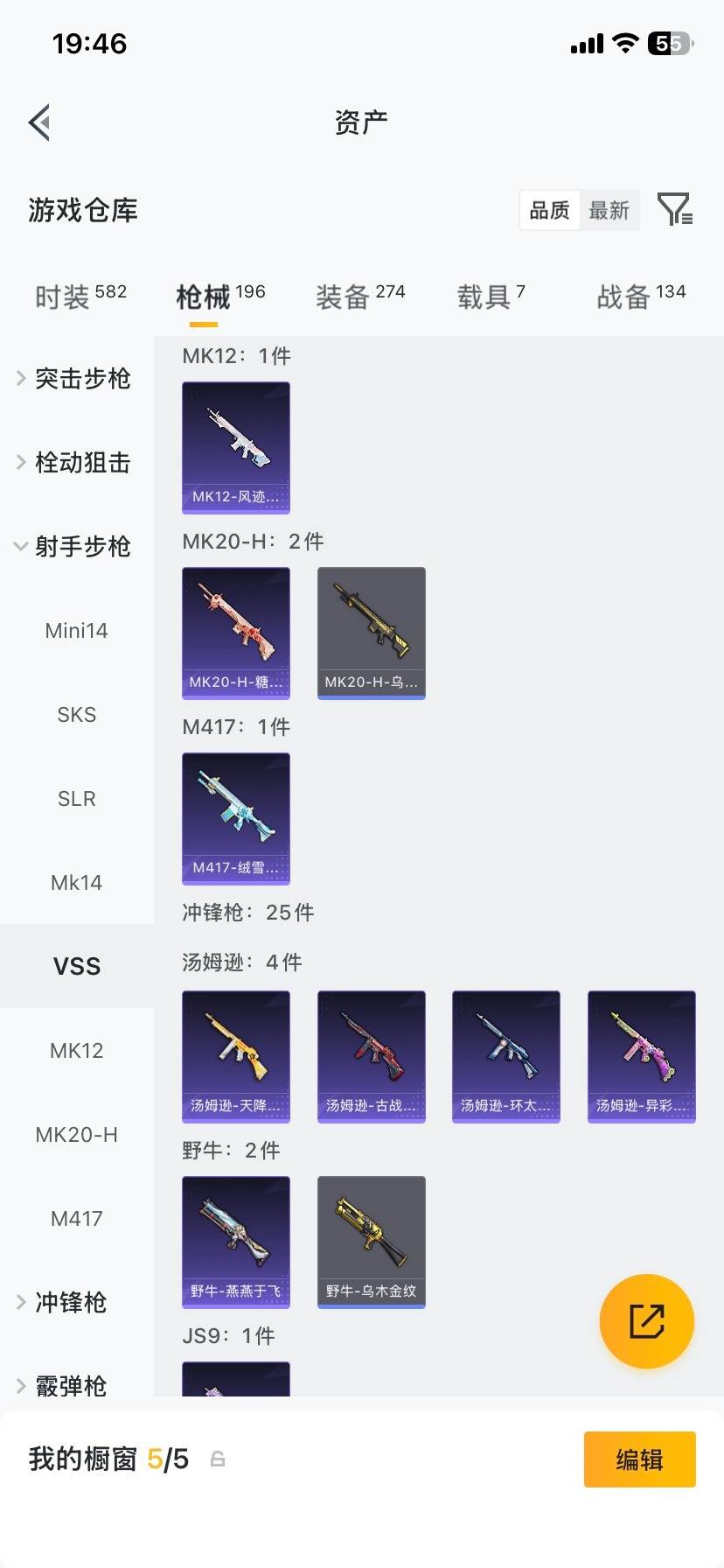Switch to the 战备 tab
The width and height of the screenshot is (724, 1568).
point(640,297)
